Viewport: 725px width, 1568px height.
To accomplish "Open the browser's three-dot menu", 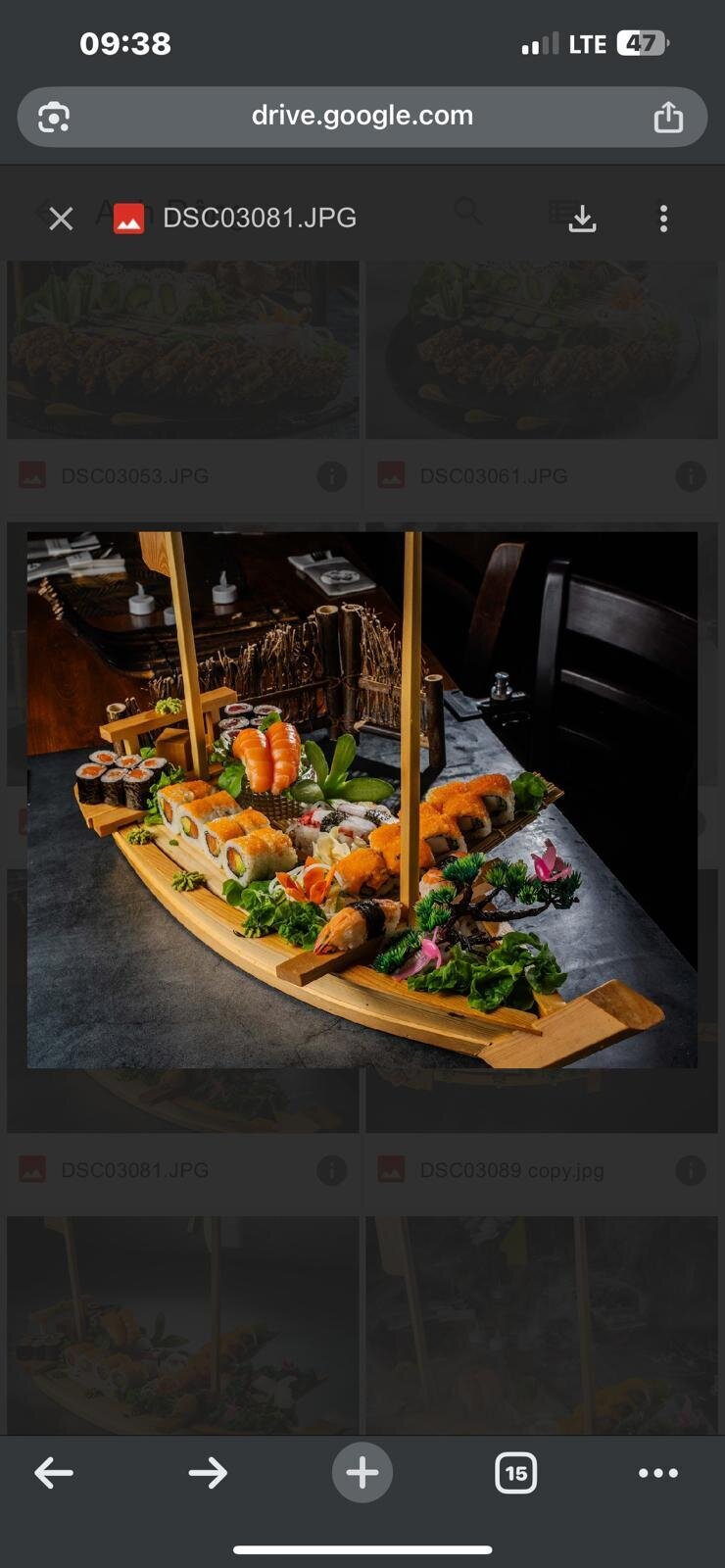I will 657,1472.
